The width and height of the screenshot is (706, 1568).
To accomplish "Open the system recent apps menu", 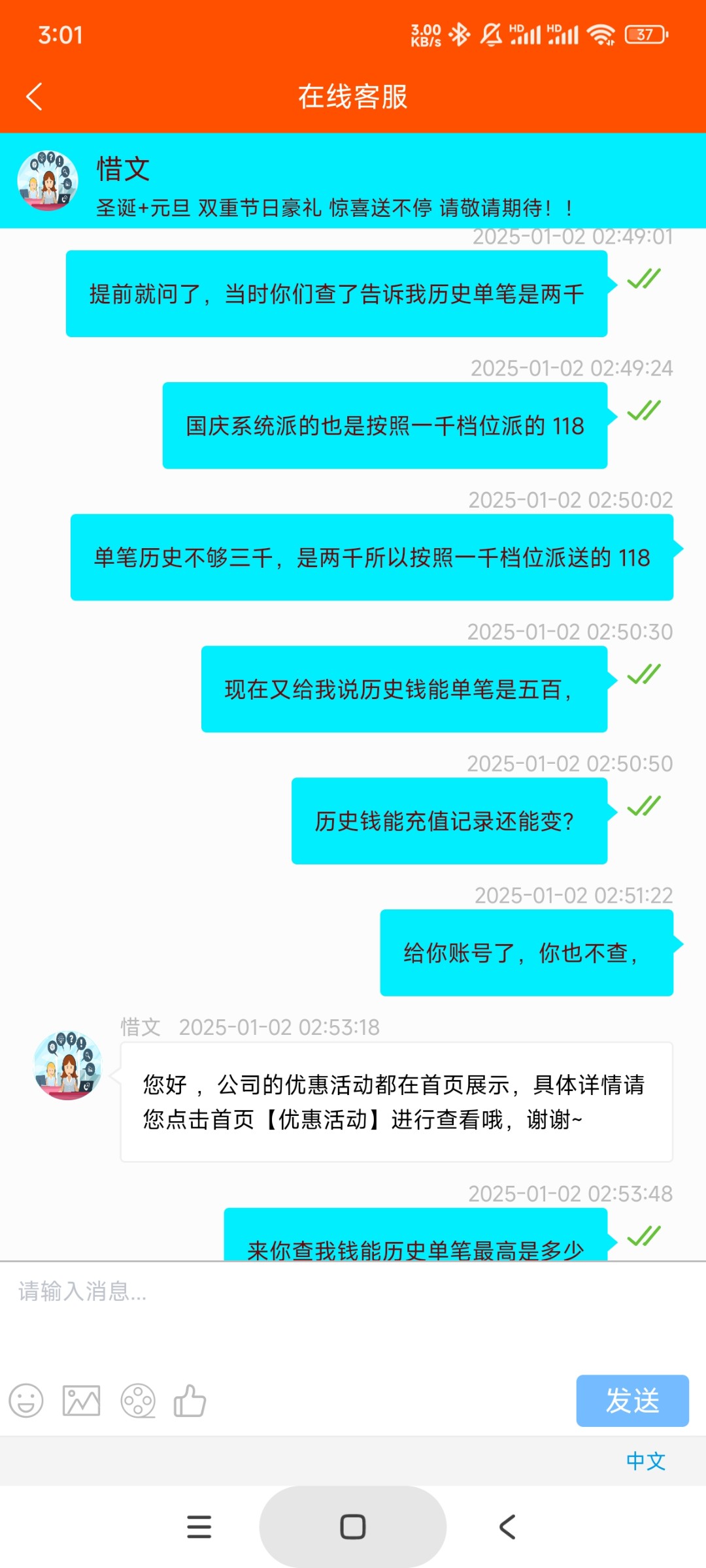I will (199, 1527).
